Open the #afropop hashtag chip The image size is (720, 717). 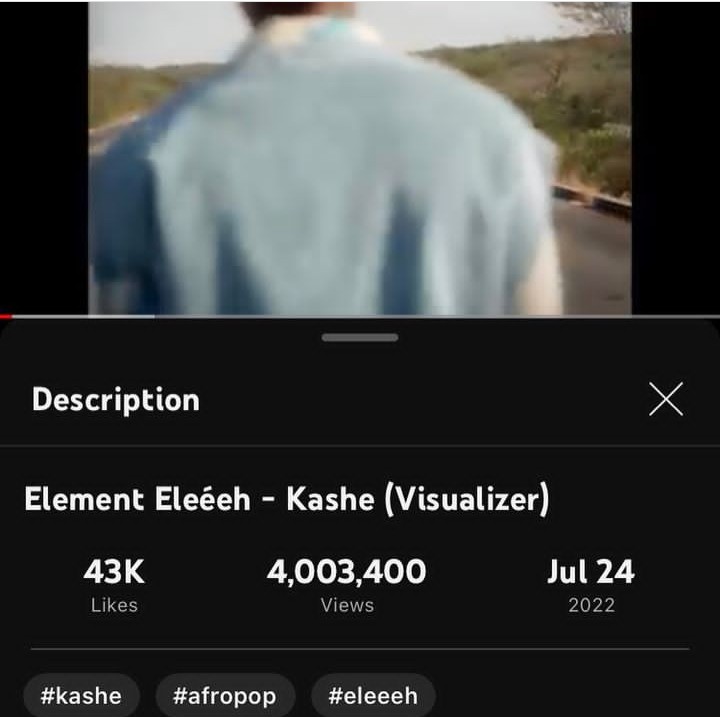(224, 696)
